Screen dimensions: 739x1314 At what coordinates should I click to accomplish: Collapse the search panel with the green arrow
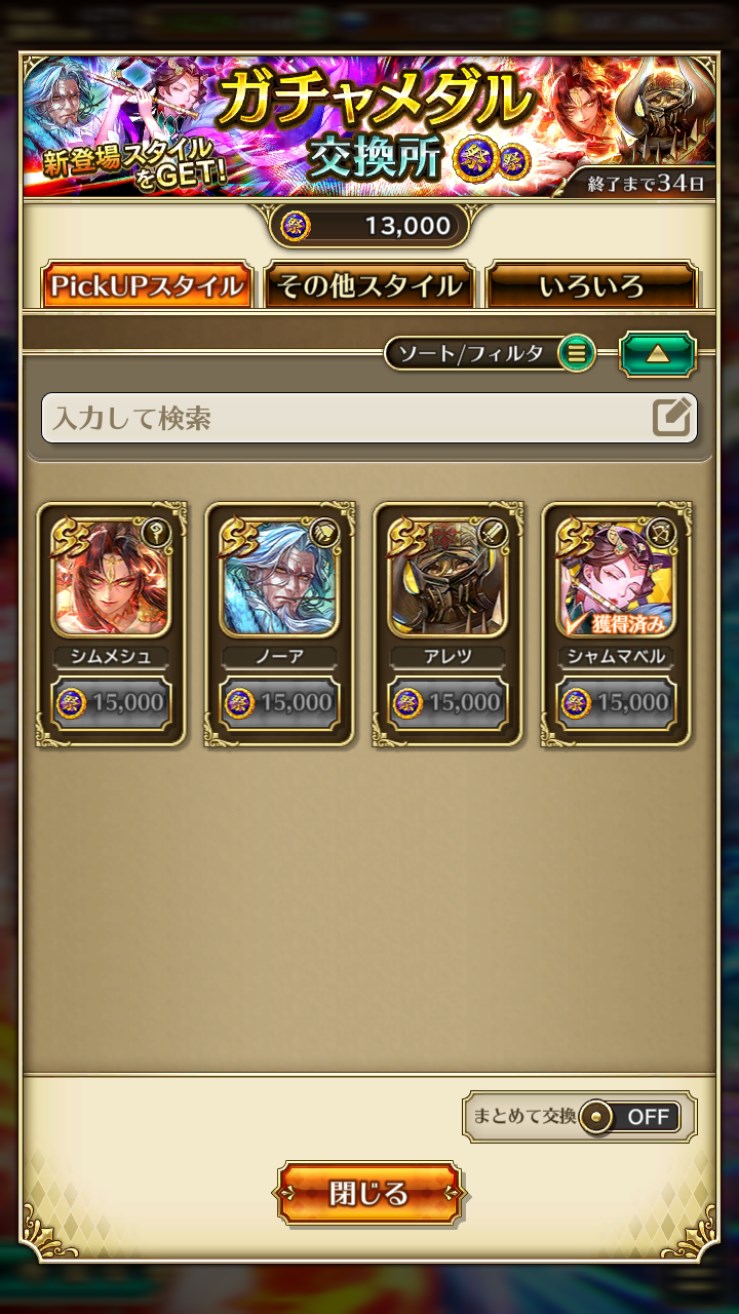pos(657,353)
